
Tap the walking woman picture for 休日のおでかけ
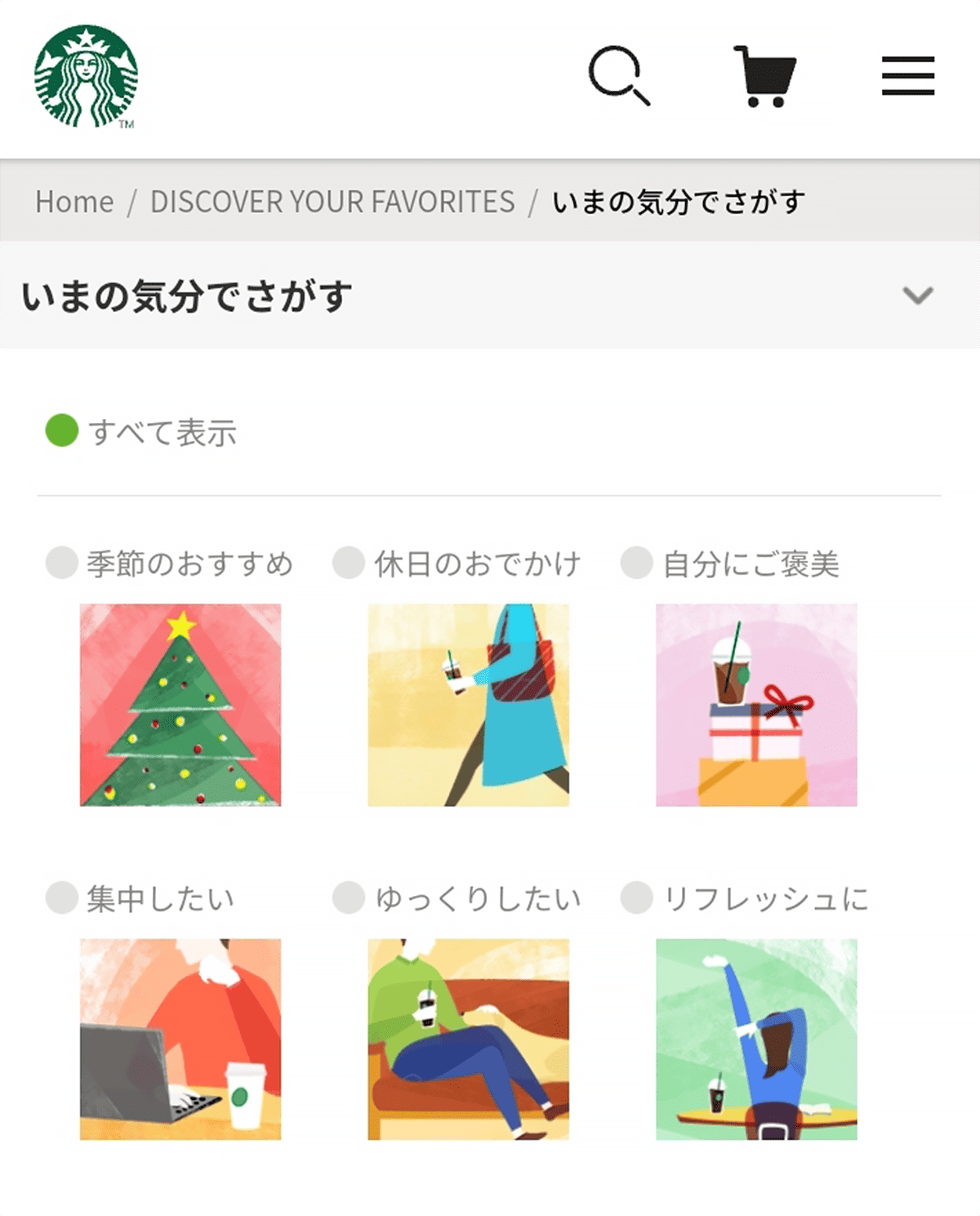point(469,705)
